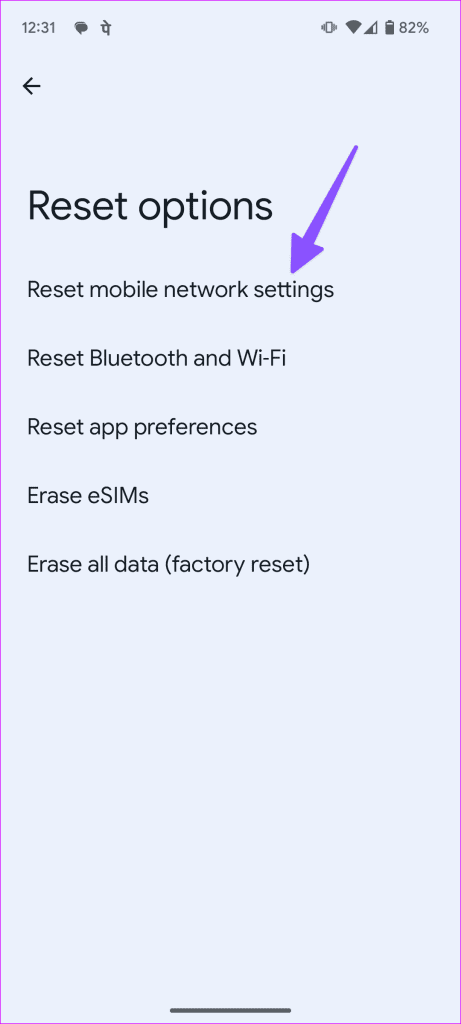Select Reset Bluetooth and Wi-Fi
461x1024 pixels.
[230, 358]
